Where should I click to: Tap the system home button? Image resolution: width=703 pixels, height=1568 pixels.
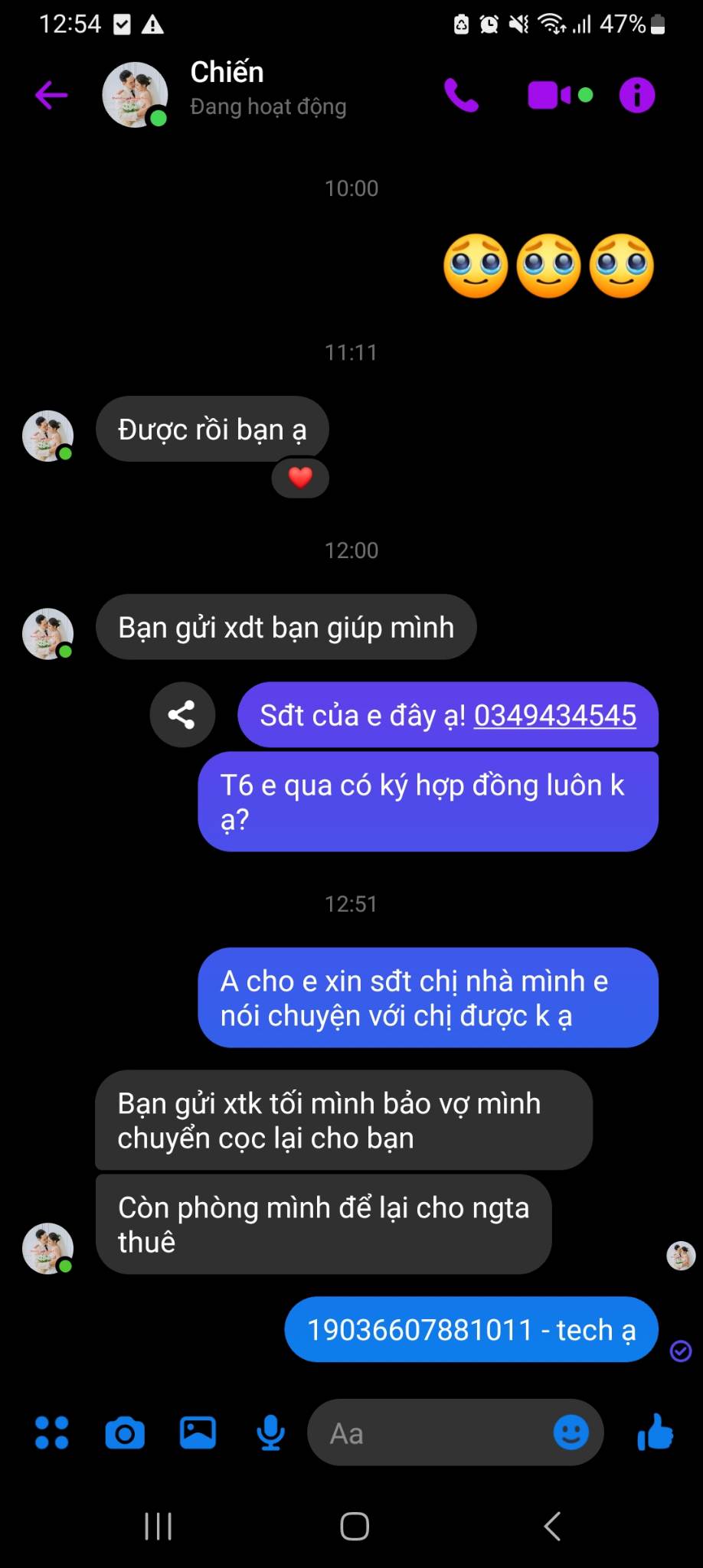click(x=355, y=1526)
